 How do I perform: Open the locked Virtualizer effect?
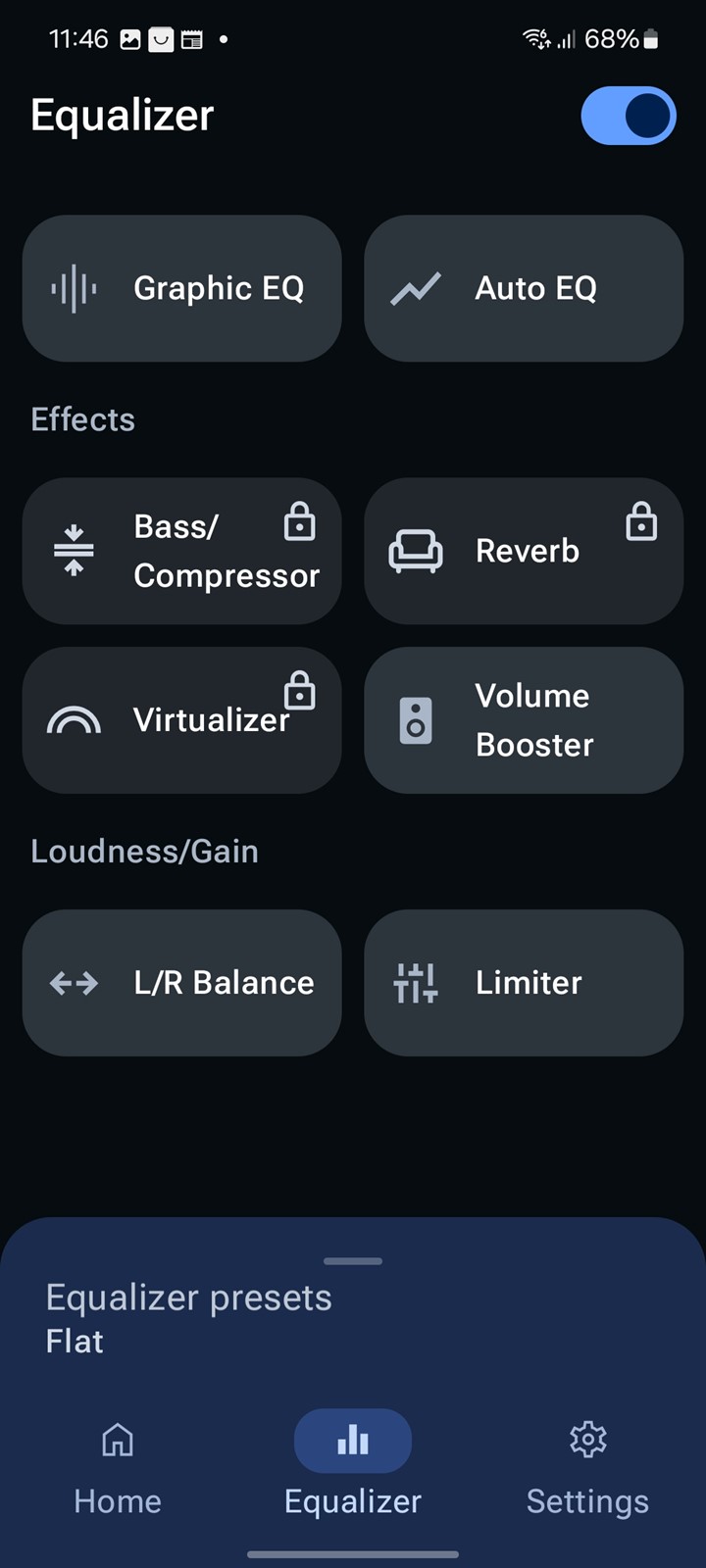(x=182, y=720)
